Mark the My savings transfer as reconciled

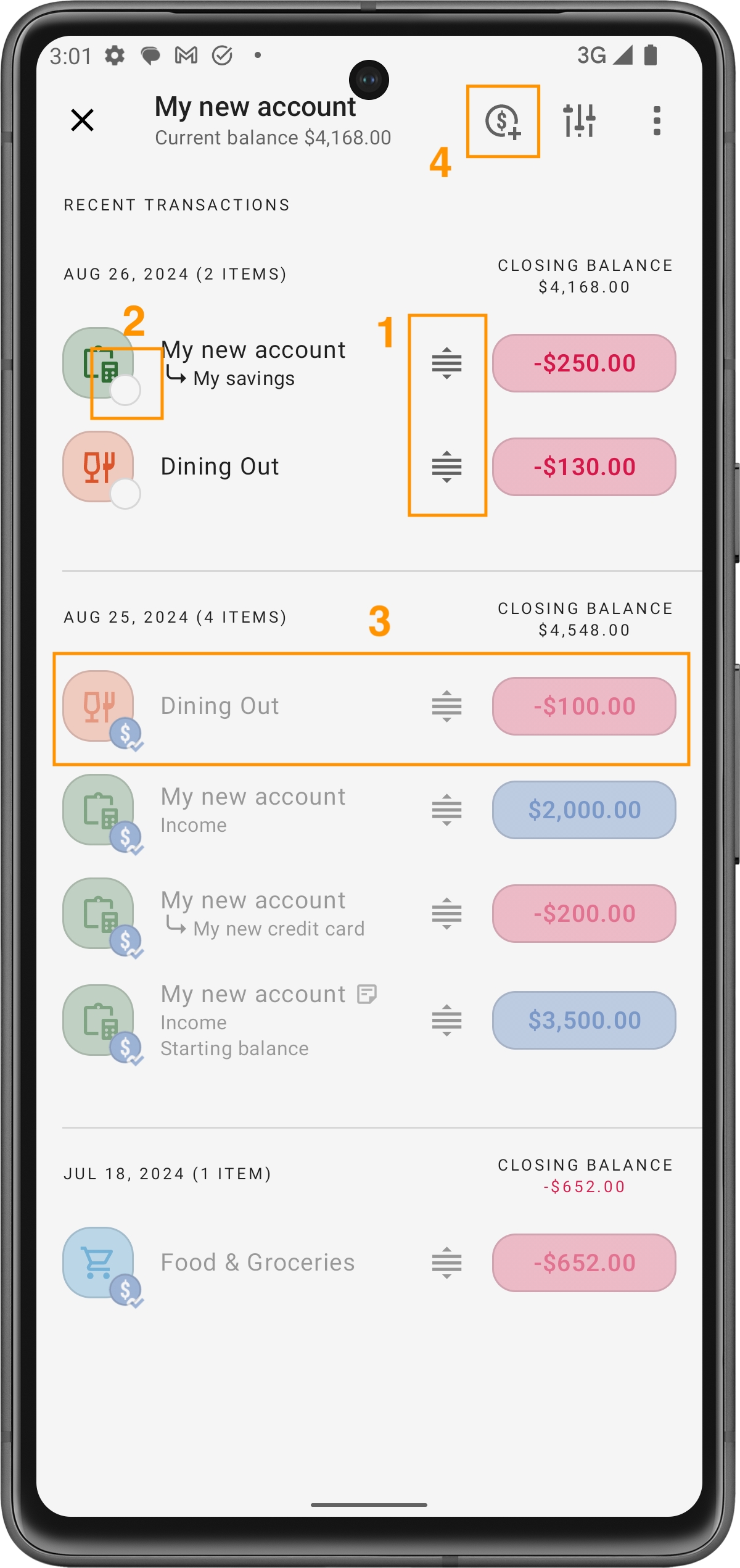click(x=125, y=390)
